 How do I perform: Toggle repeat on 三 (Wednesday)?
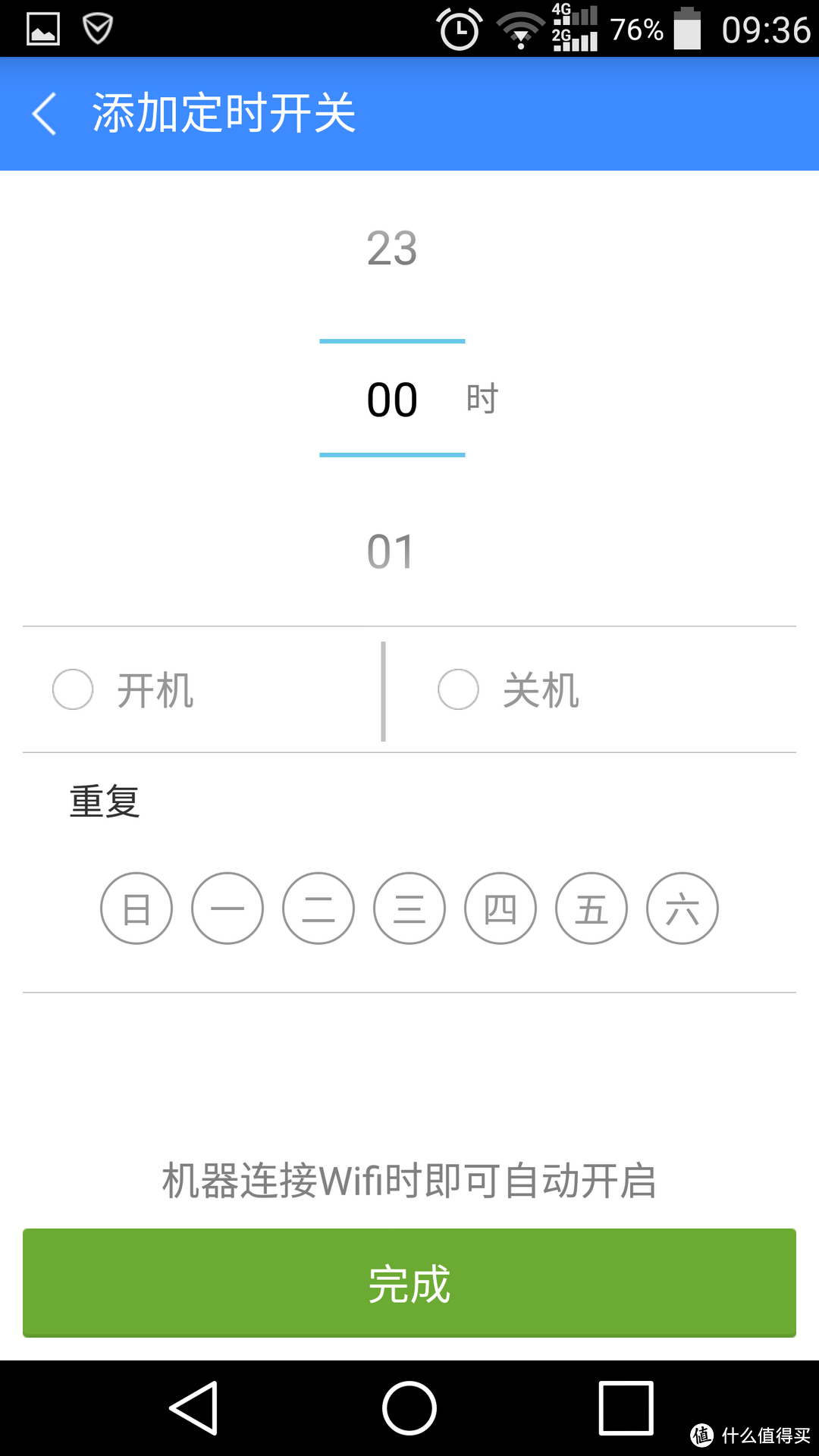pos(409,908)
